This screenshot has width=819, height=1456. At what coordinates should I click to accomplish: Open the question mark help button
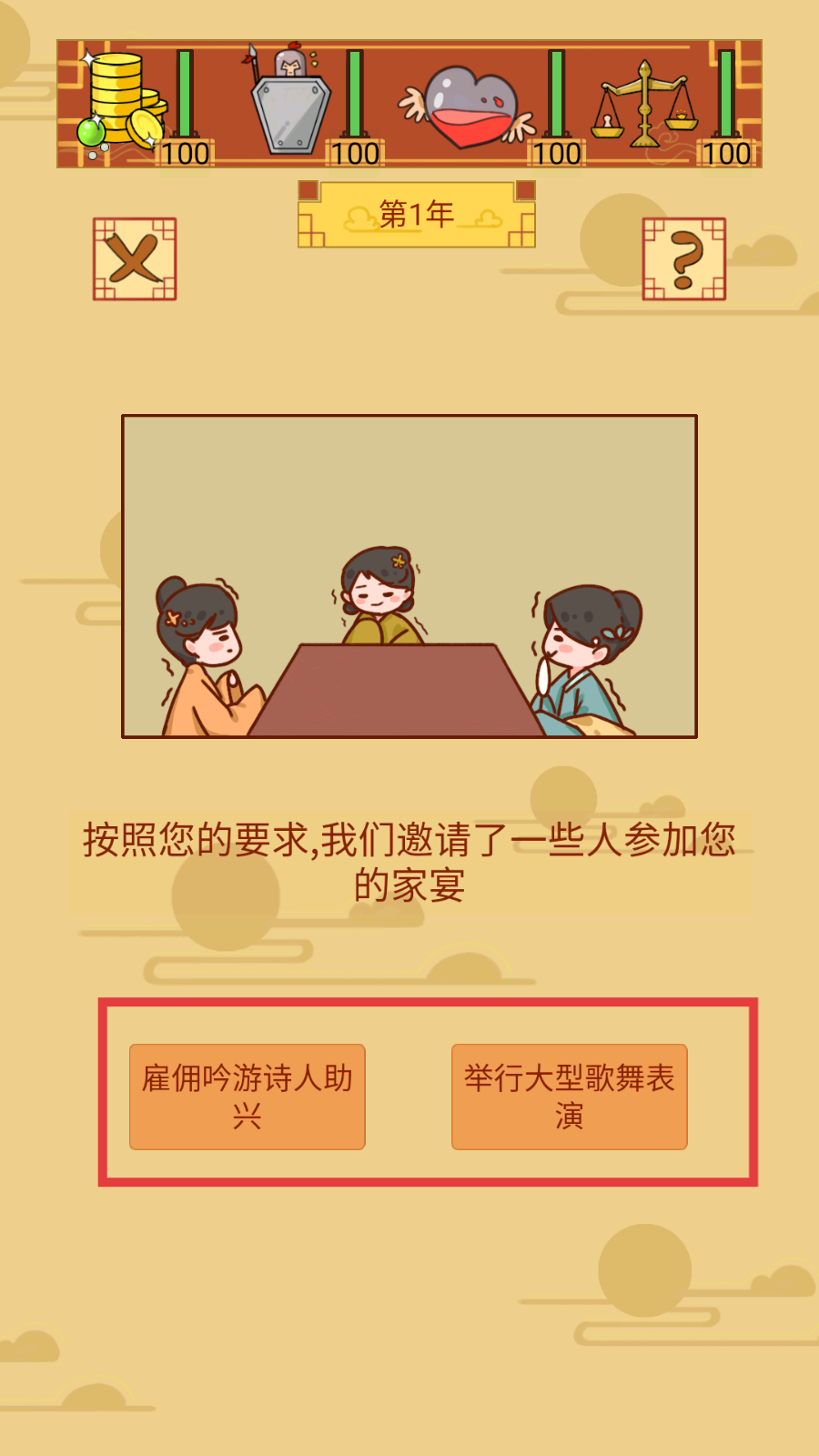pos(684,259)
